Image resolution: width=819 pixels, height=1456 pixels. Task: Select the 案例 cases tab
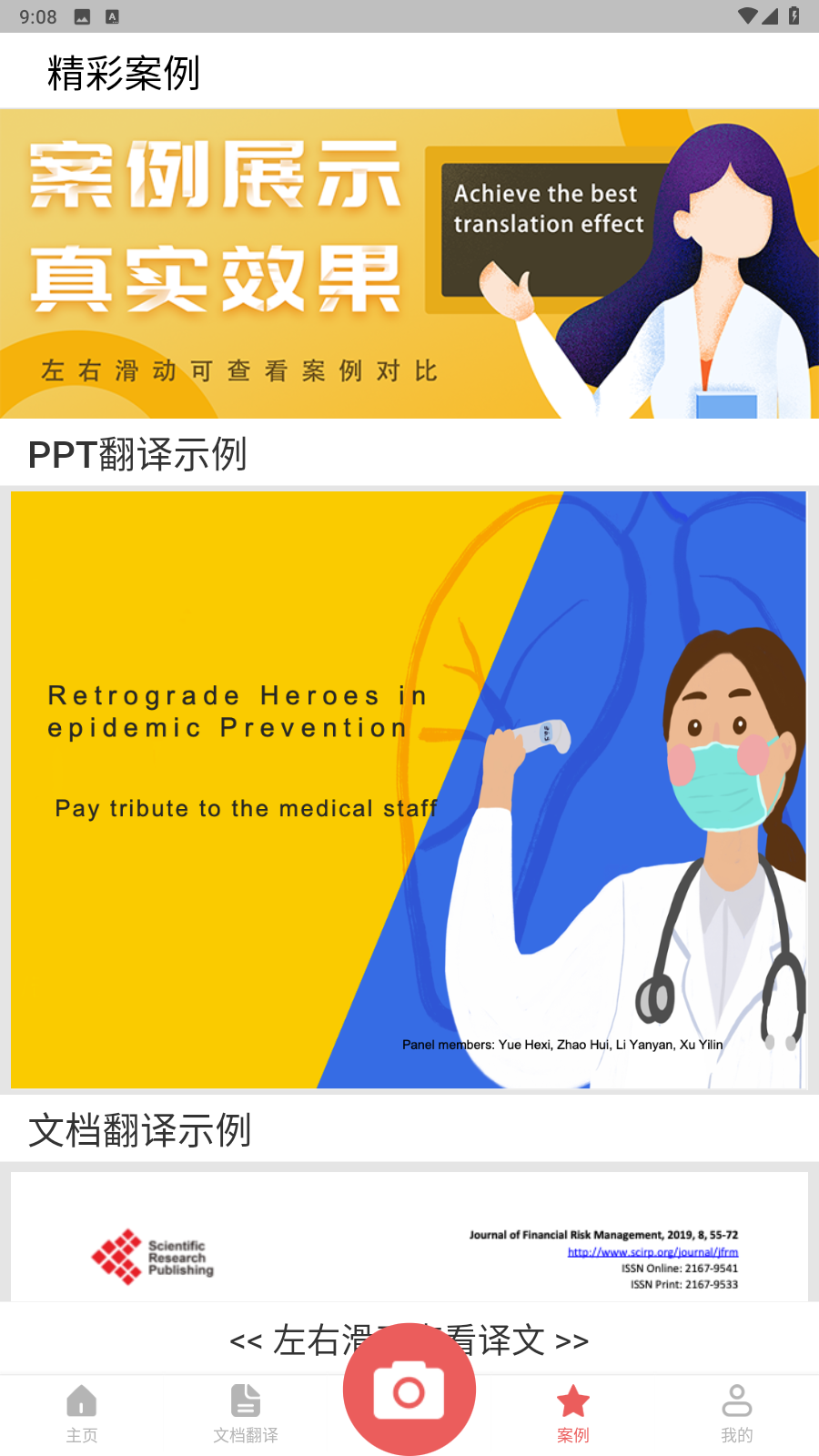tap(573, 1413)
